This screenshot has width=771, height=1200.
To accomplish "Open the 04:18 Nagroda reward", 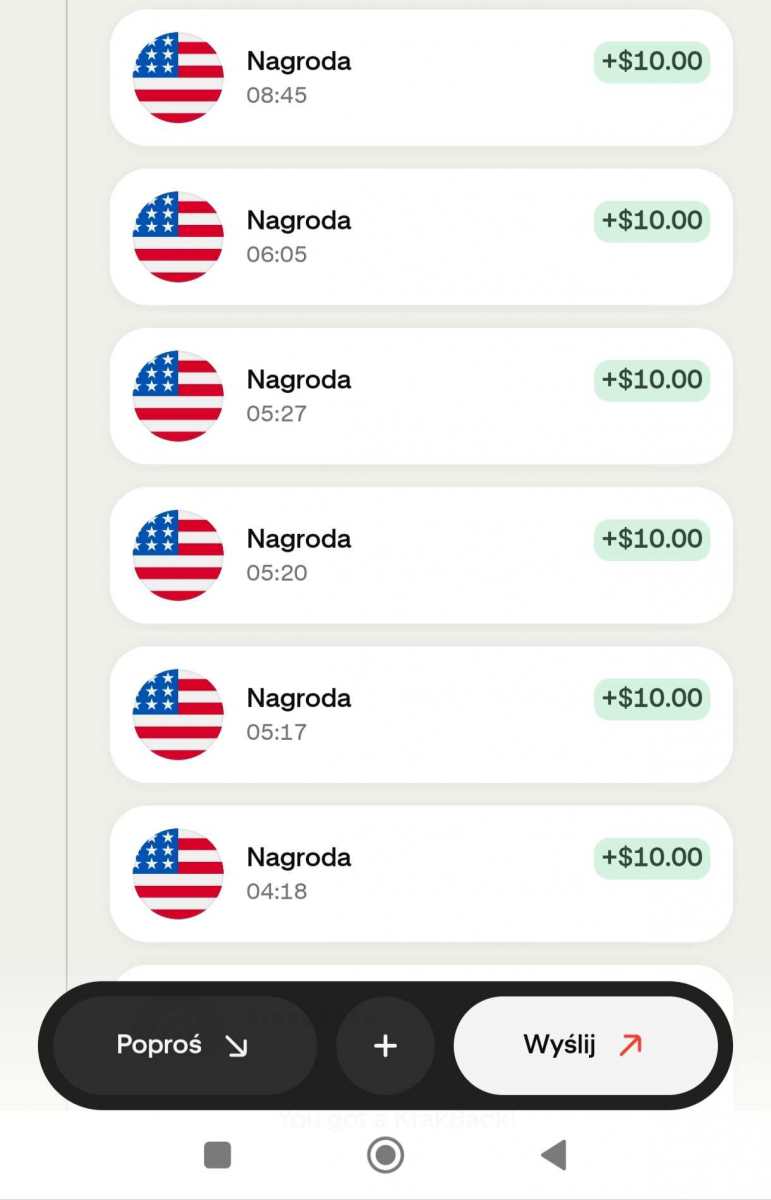I will pyautogui.click(x=420, y=873).
